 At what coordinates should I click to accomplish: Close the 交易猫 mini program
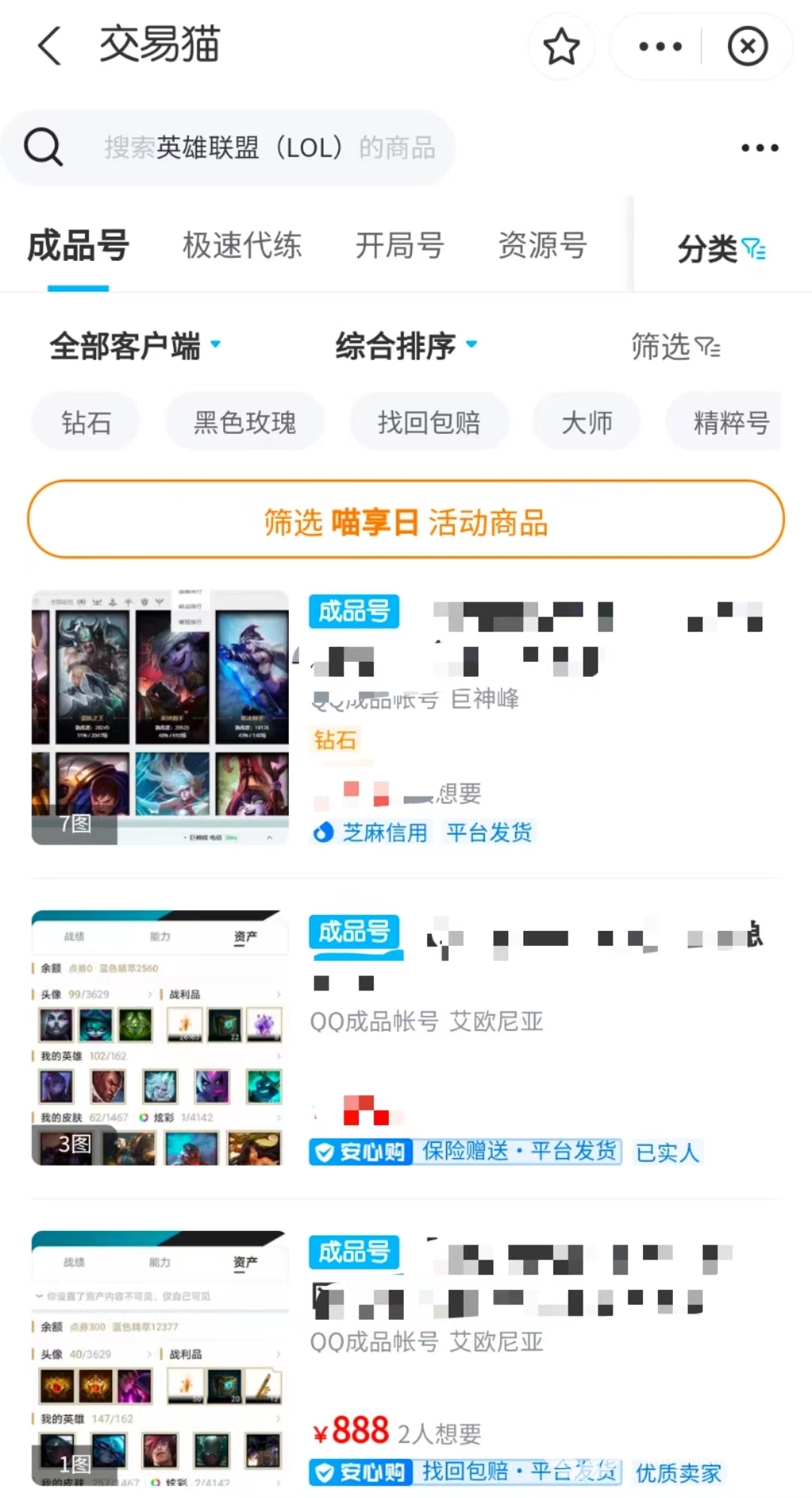(747, 47)
